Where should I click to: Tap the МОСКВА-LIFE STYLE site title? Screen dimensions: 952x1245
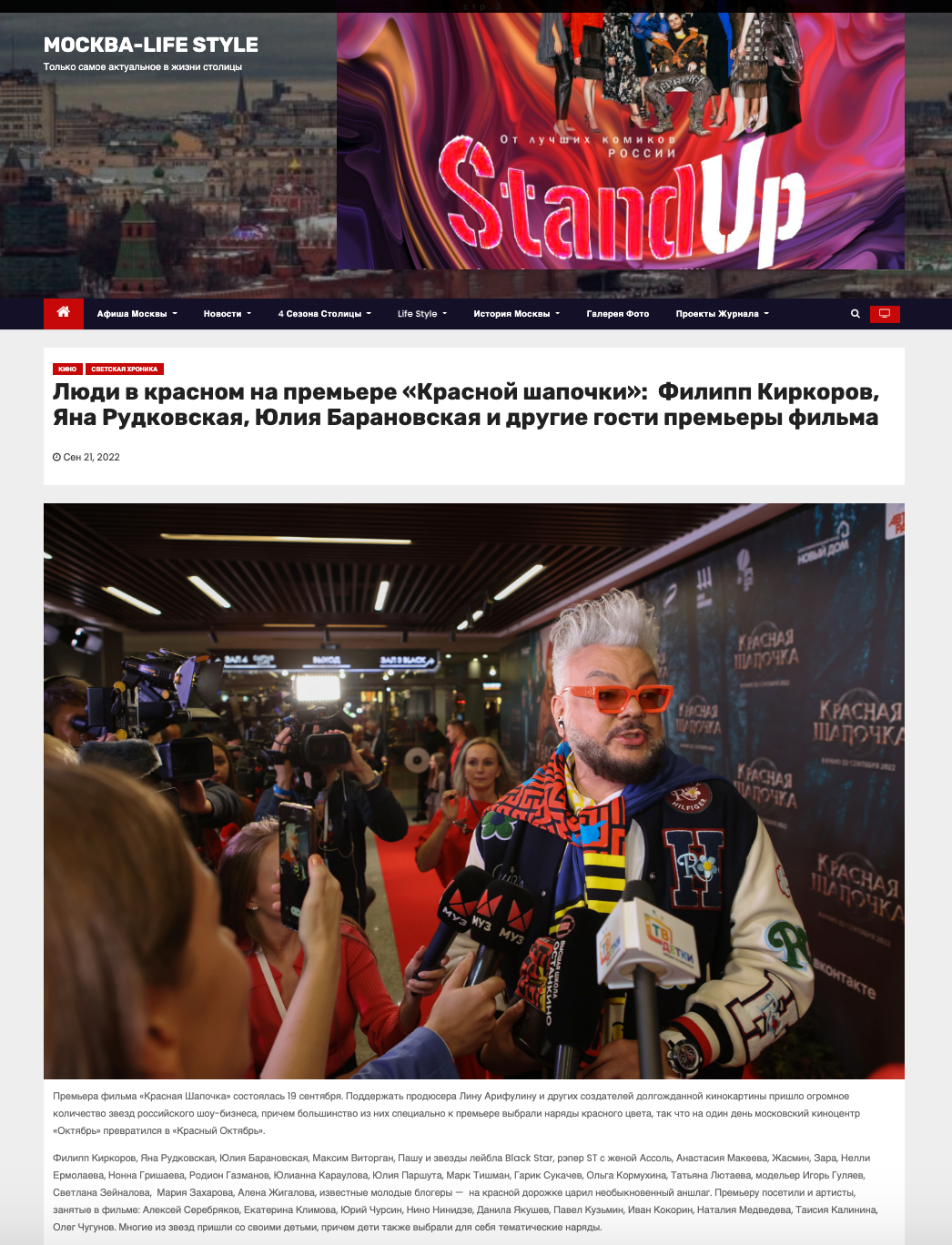(x=151, y=45)
